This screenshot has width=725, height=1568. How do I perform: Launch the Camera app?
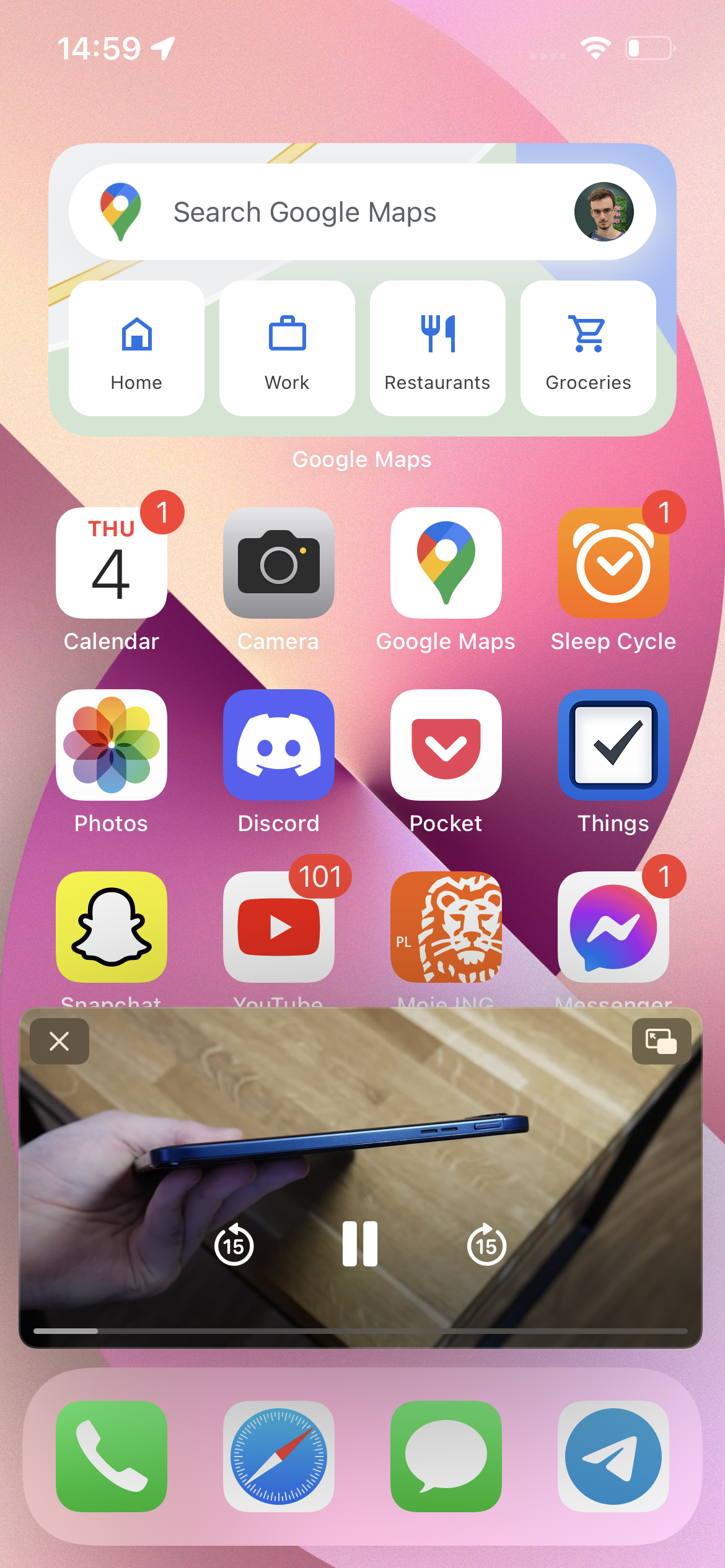[x=279, y=563]
